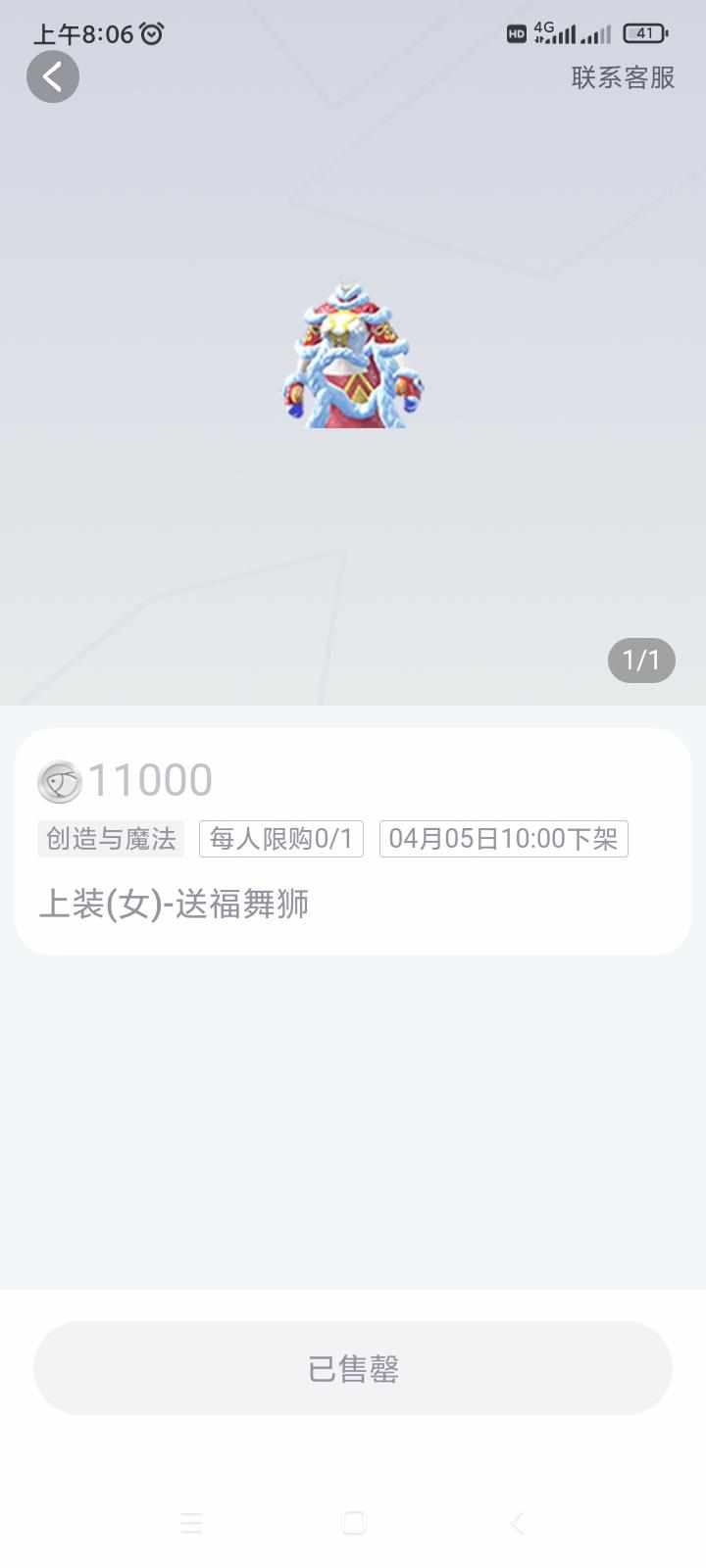Tap the system home button

[354, 1522]
